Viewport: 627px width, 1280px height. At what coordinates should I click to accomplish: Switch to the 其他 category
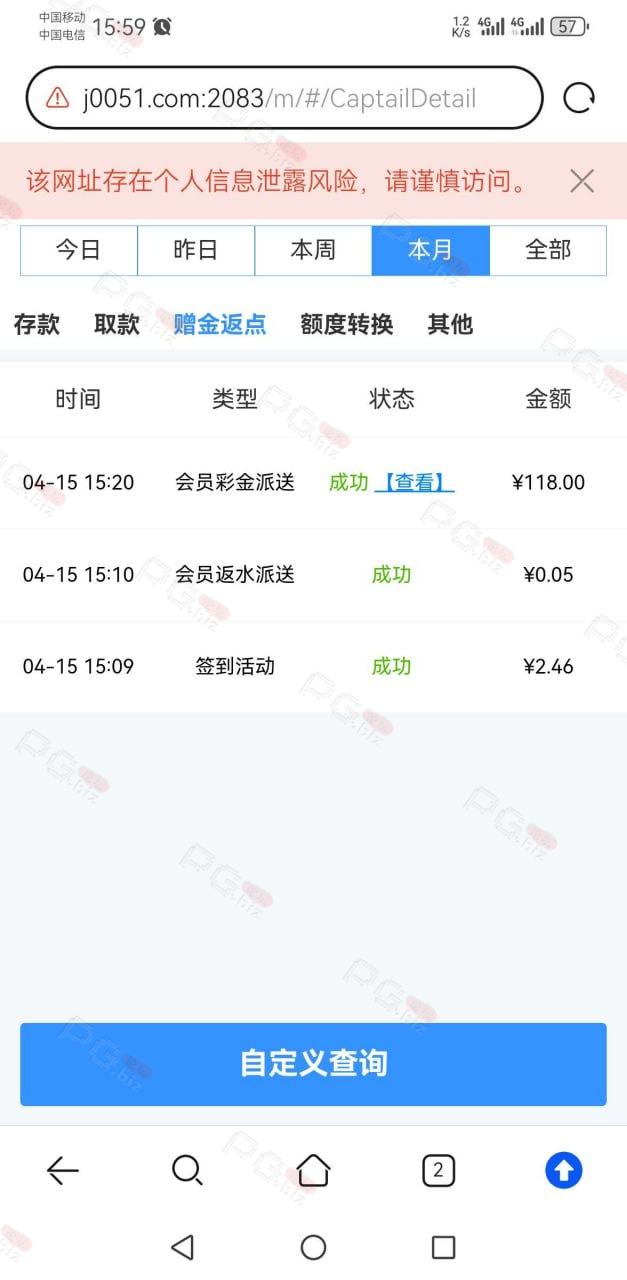(450, 324)
